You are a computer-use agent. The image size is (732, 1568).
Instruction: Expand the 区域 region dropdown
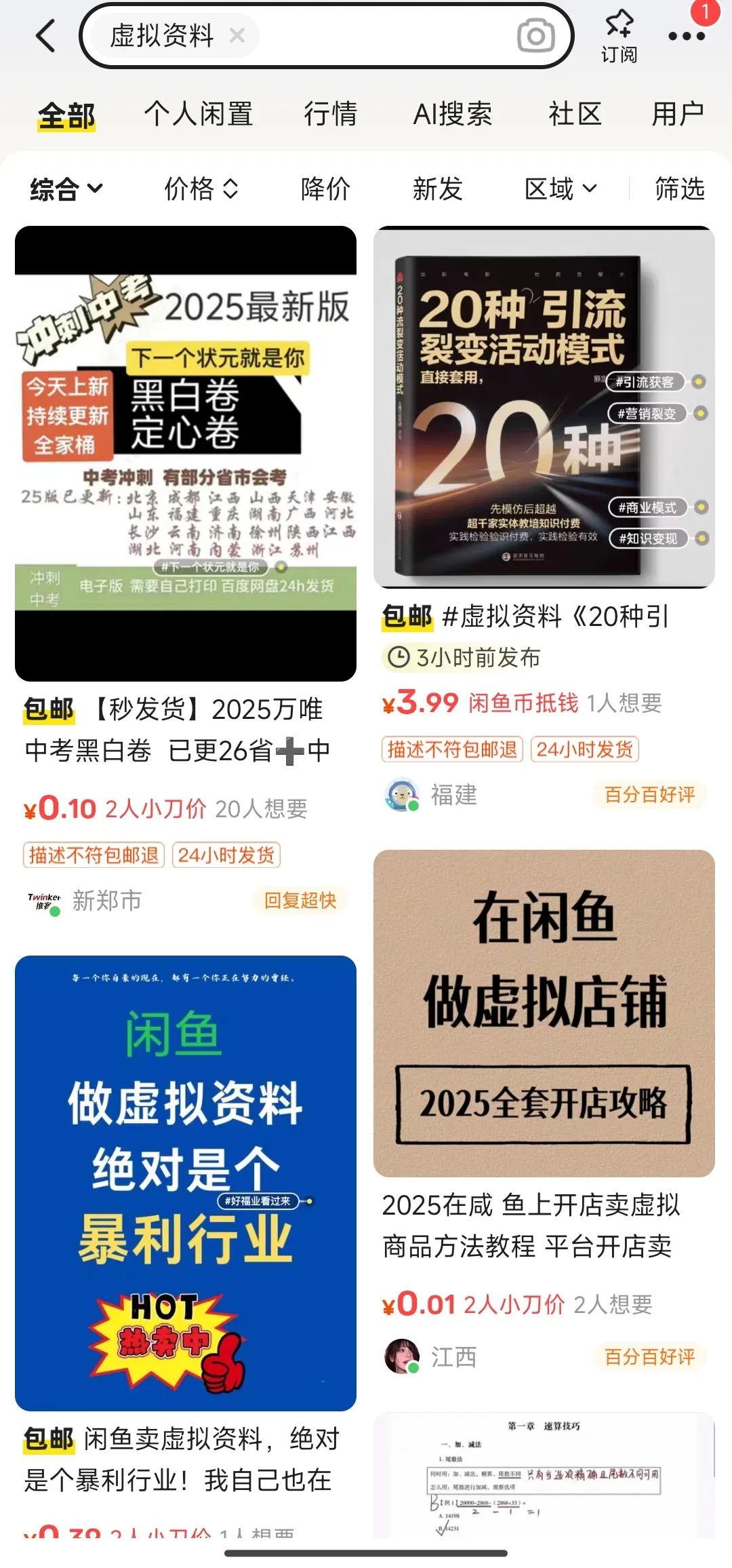(561, 189)
